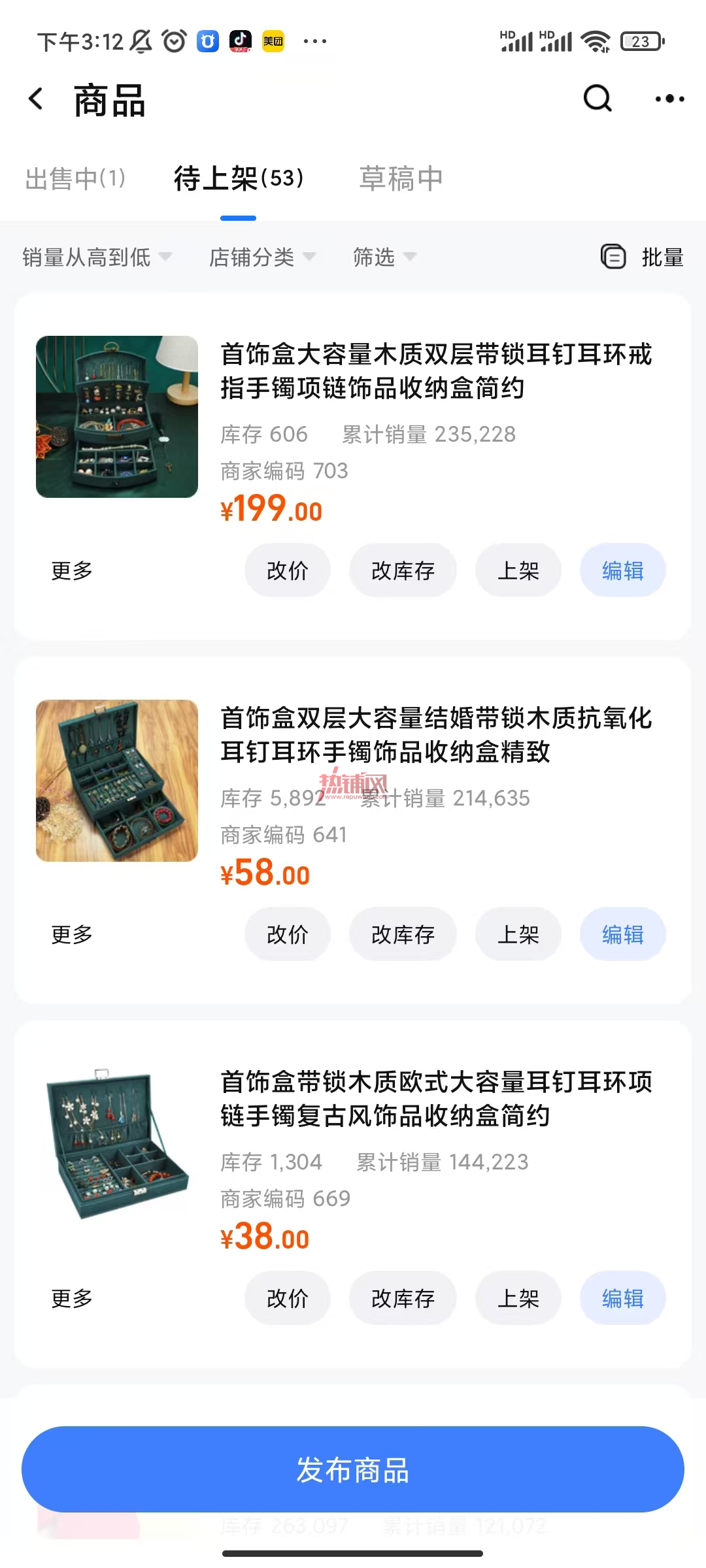Tap 编辑 for the ¥58.00 item
Viewport: 706px width, 1568px height.
pos(623,934)
